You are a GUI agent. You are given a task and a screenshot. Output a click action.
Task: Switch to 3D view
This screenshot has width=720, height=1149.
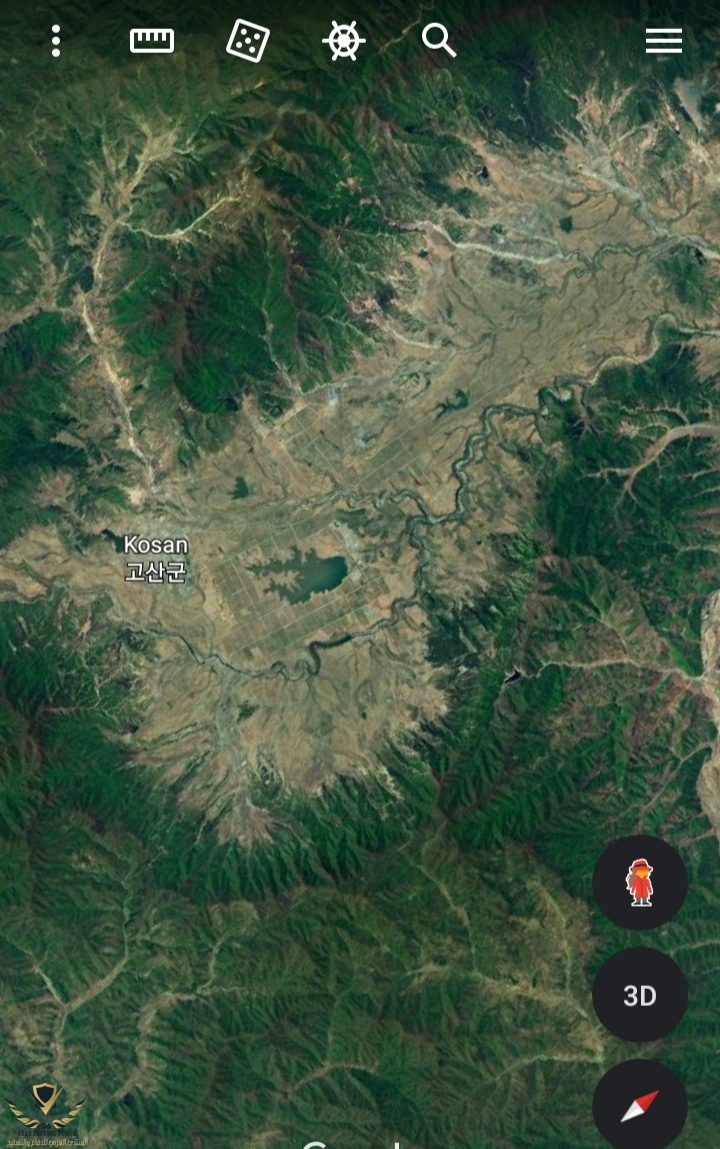(639, 995)
